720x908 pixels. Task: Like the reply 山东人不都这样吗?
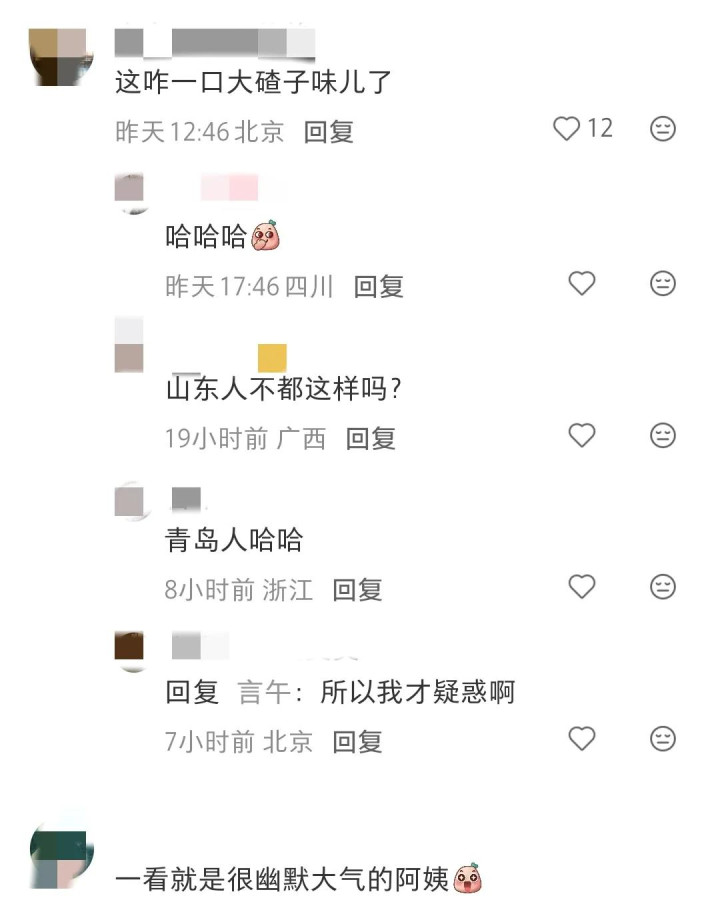coord(582,435)
